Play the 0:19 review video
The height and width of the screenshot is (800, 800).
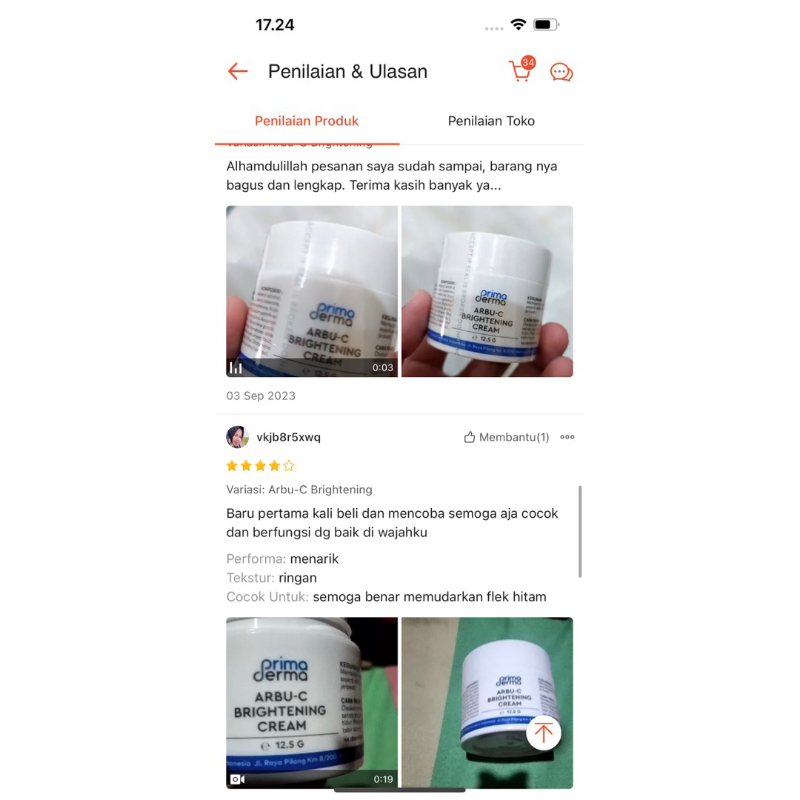click(312, 702)
